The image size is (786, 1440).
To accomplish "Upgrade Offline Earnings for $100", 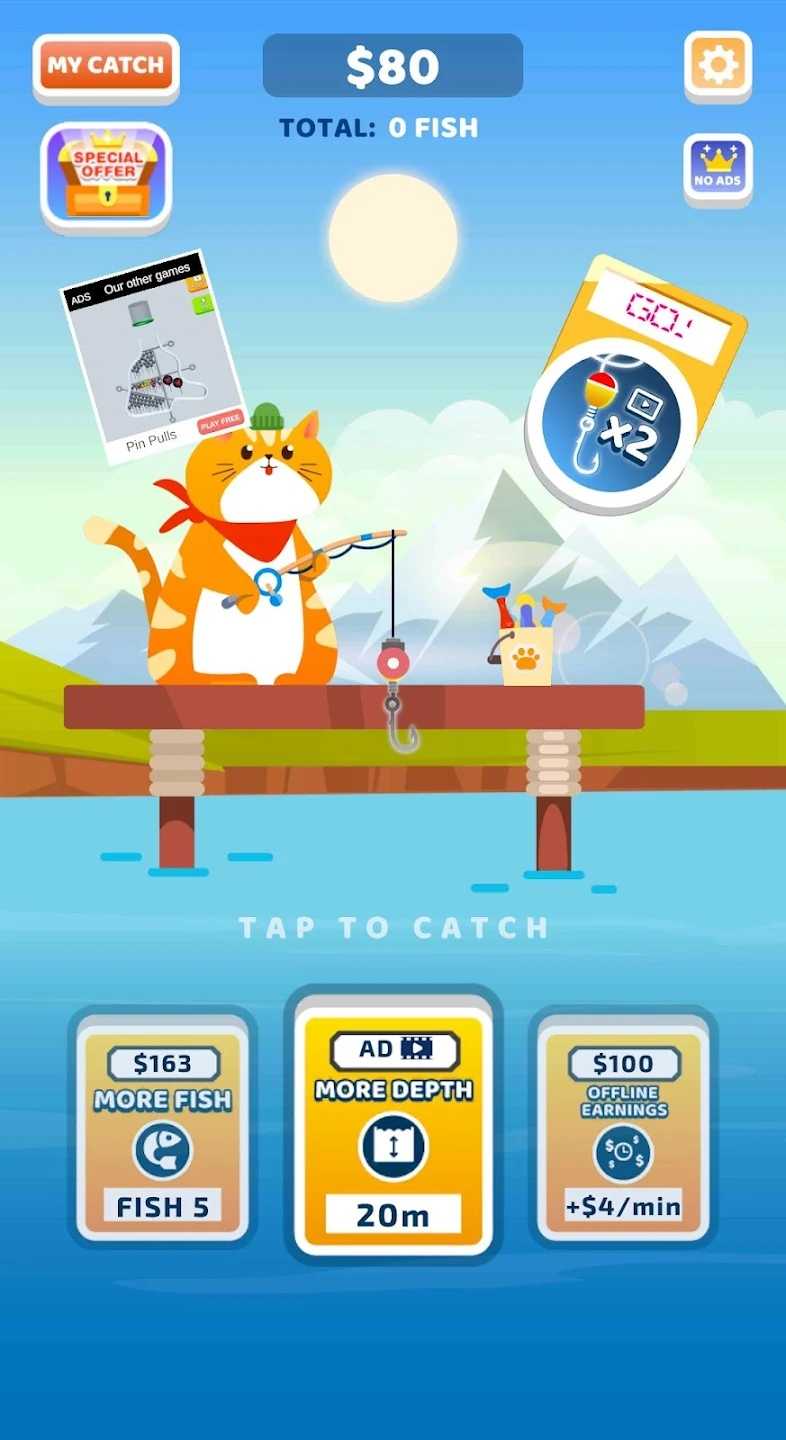I will tap(623, 1126).
